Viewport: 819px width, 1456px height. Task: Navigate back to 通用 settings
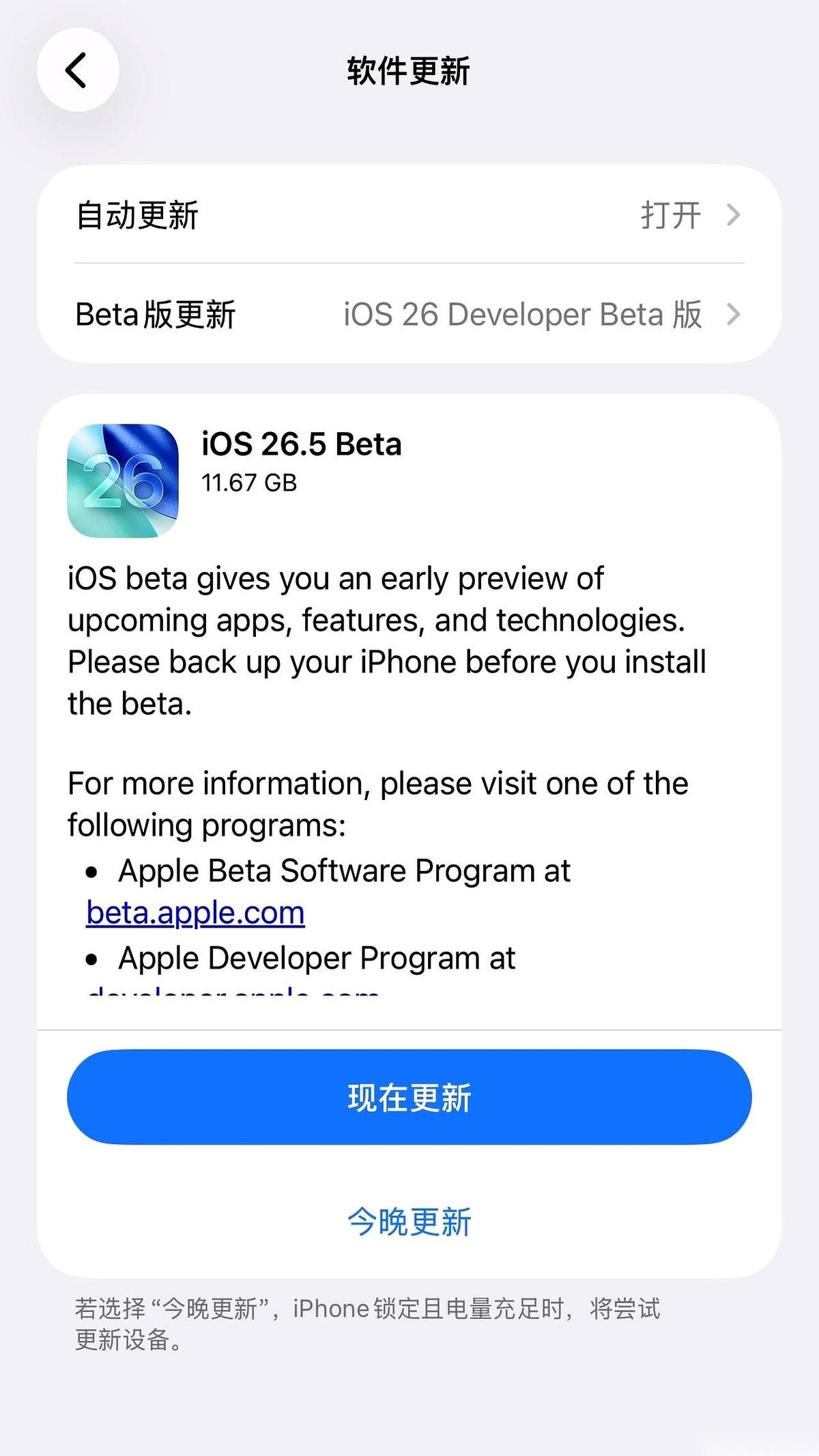click(79, 70)
